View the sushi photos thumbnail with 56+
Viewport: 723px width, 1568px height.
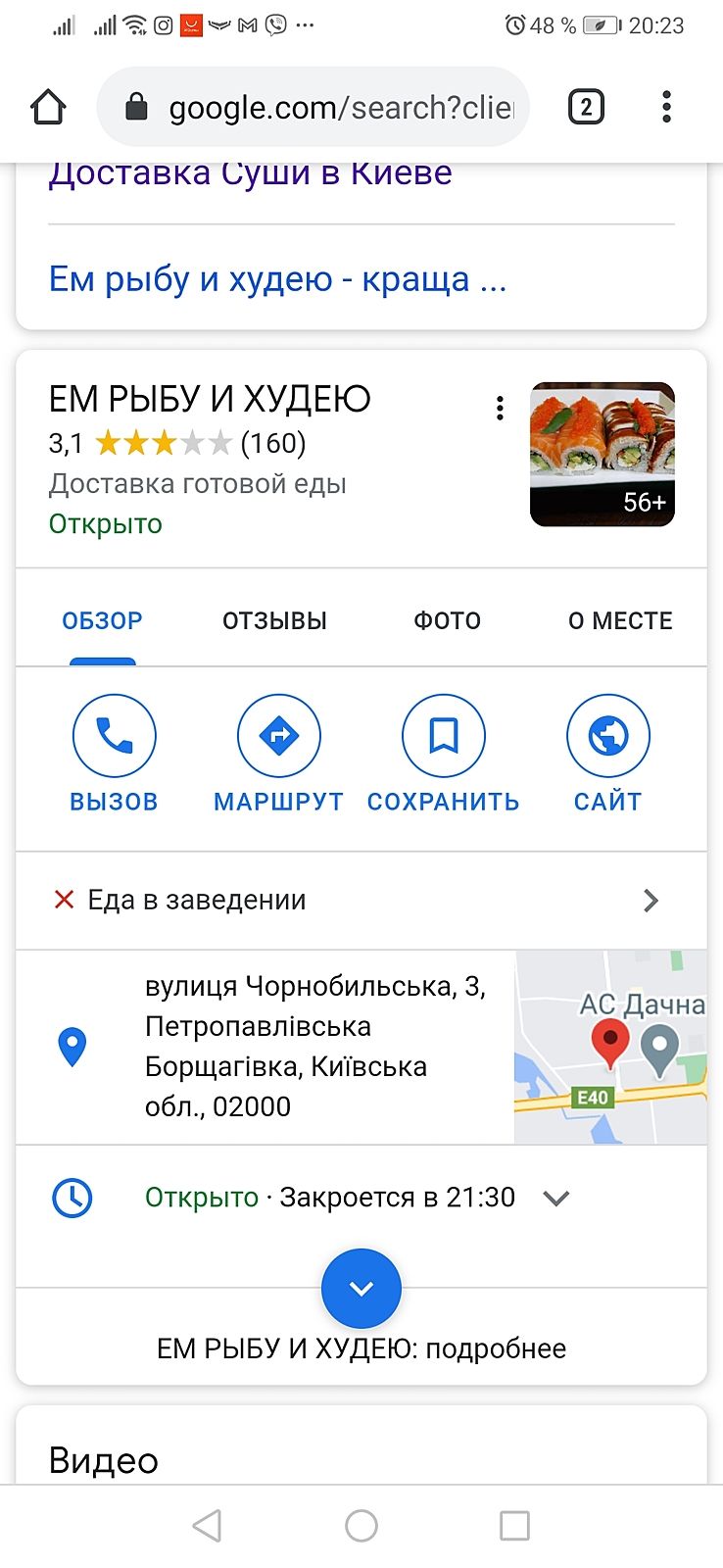point(602,454)
